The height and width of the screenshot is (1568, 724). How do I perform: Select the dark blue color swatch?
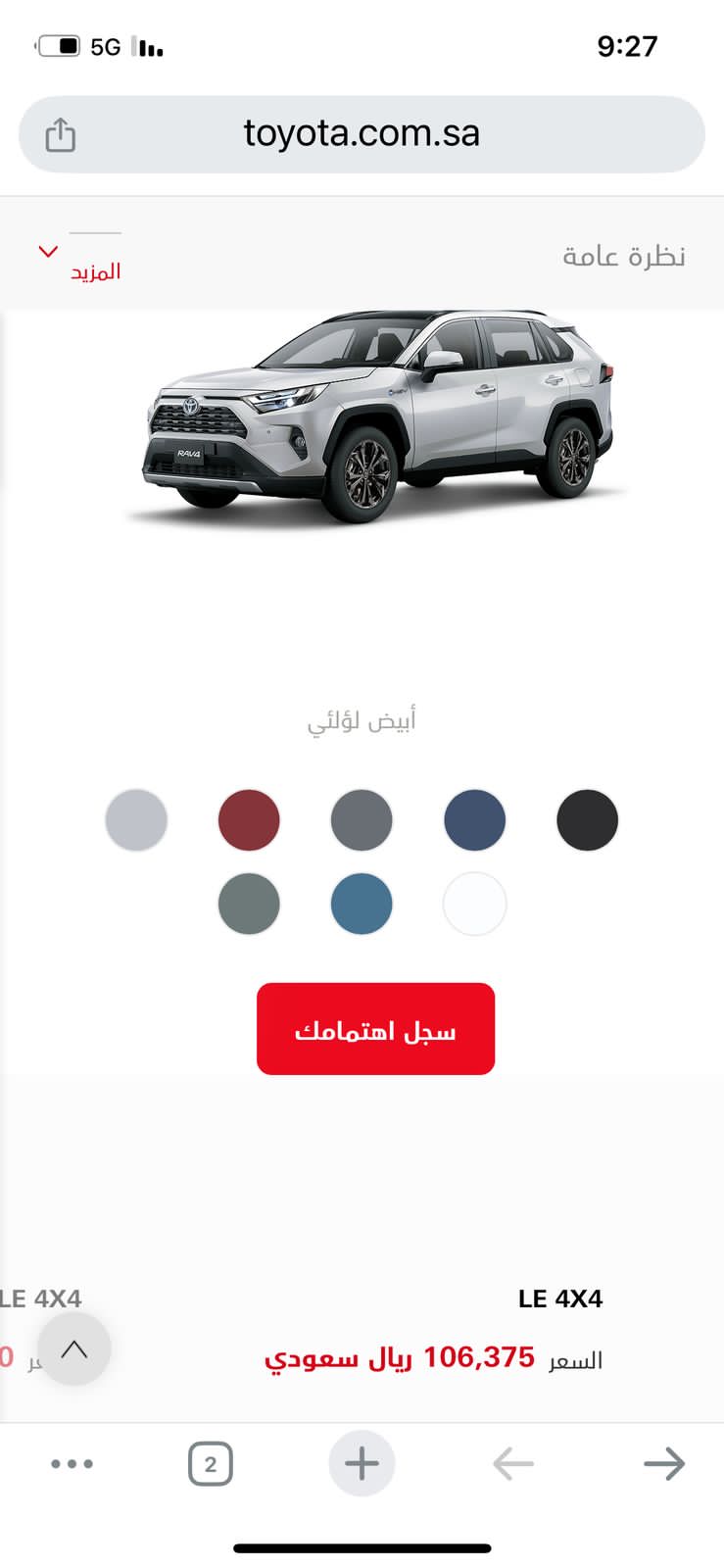474,820
